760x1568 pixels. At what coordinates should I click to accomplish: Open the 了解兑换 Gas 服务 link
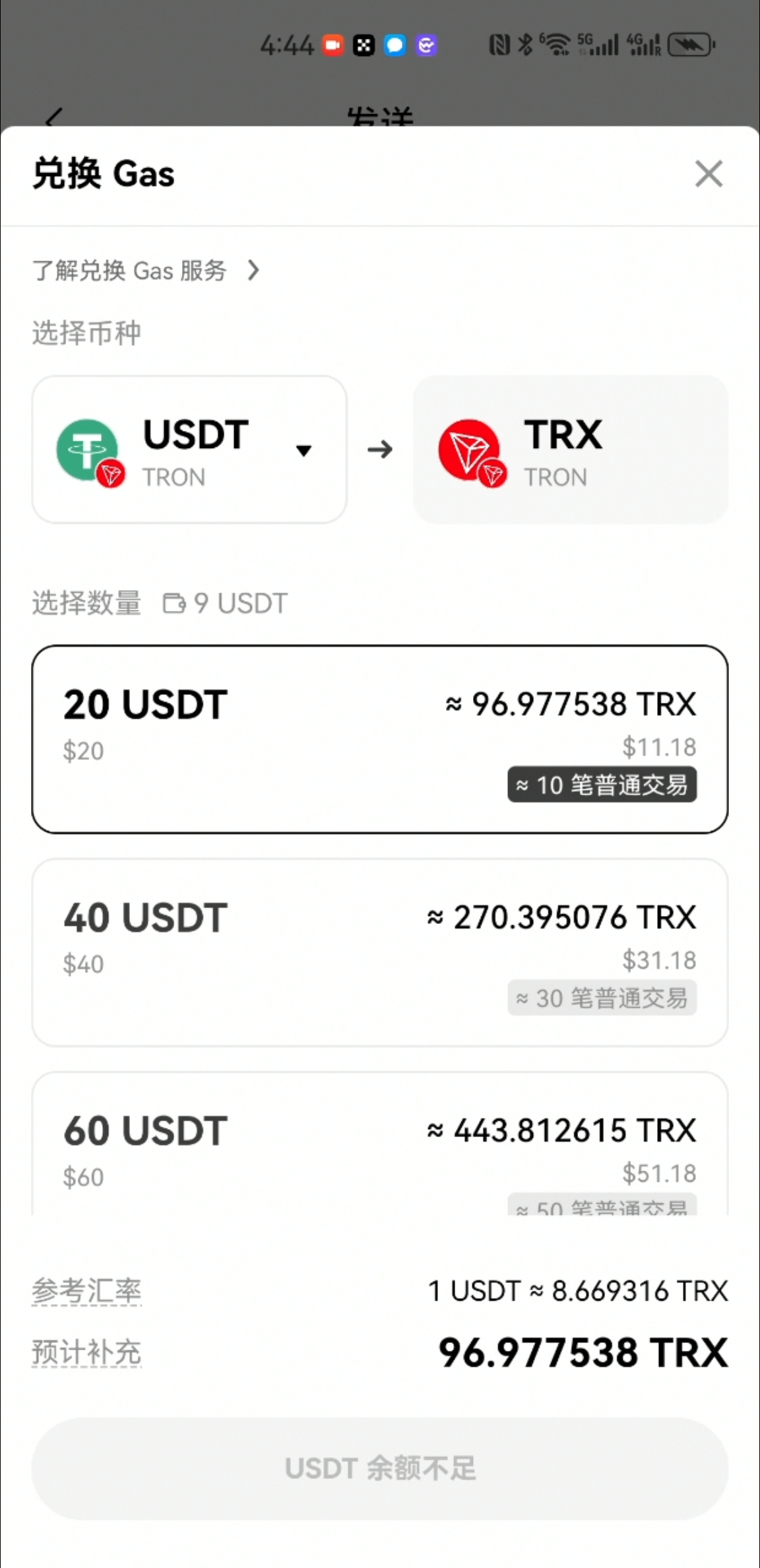point(131,269)
